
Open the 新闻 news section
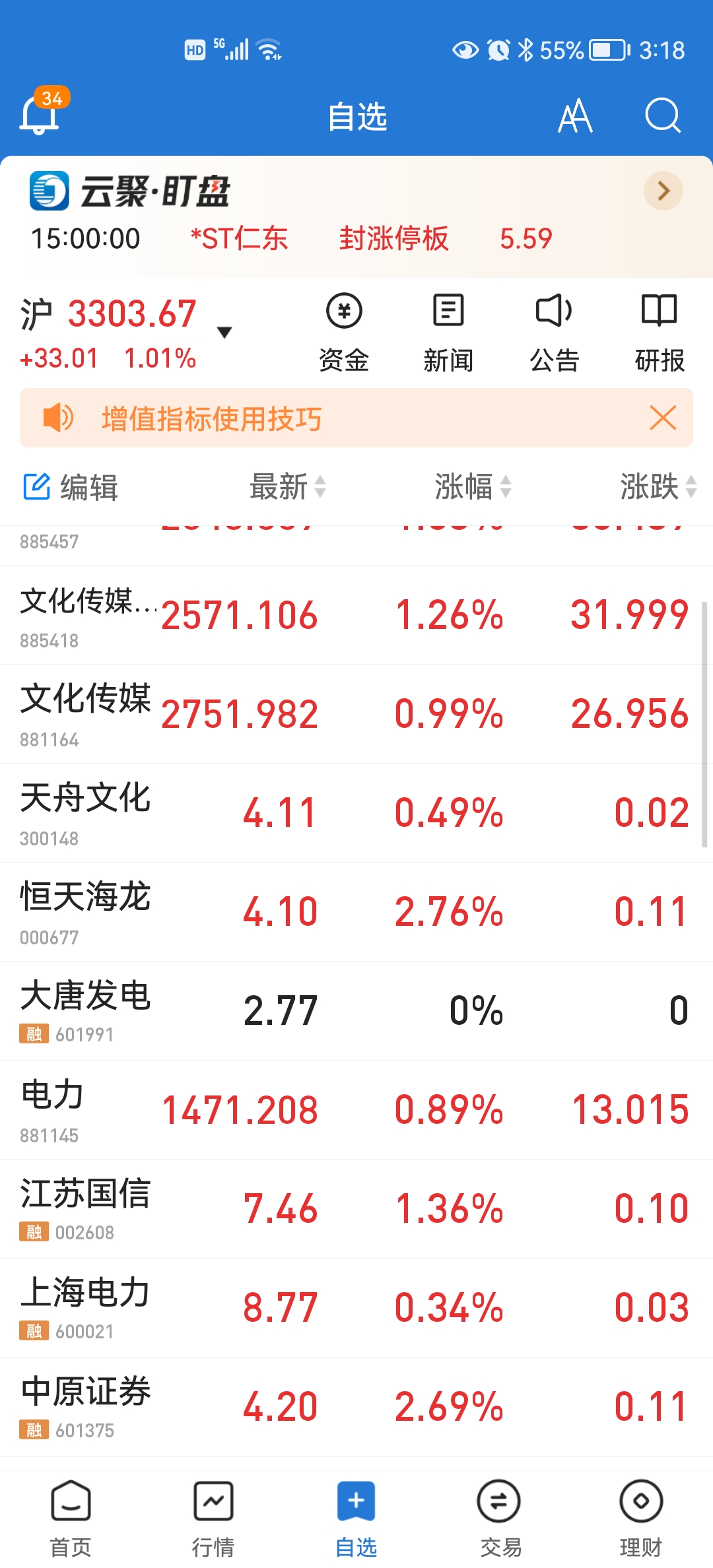(x=448, y=330)
